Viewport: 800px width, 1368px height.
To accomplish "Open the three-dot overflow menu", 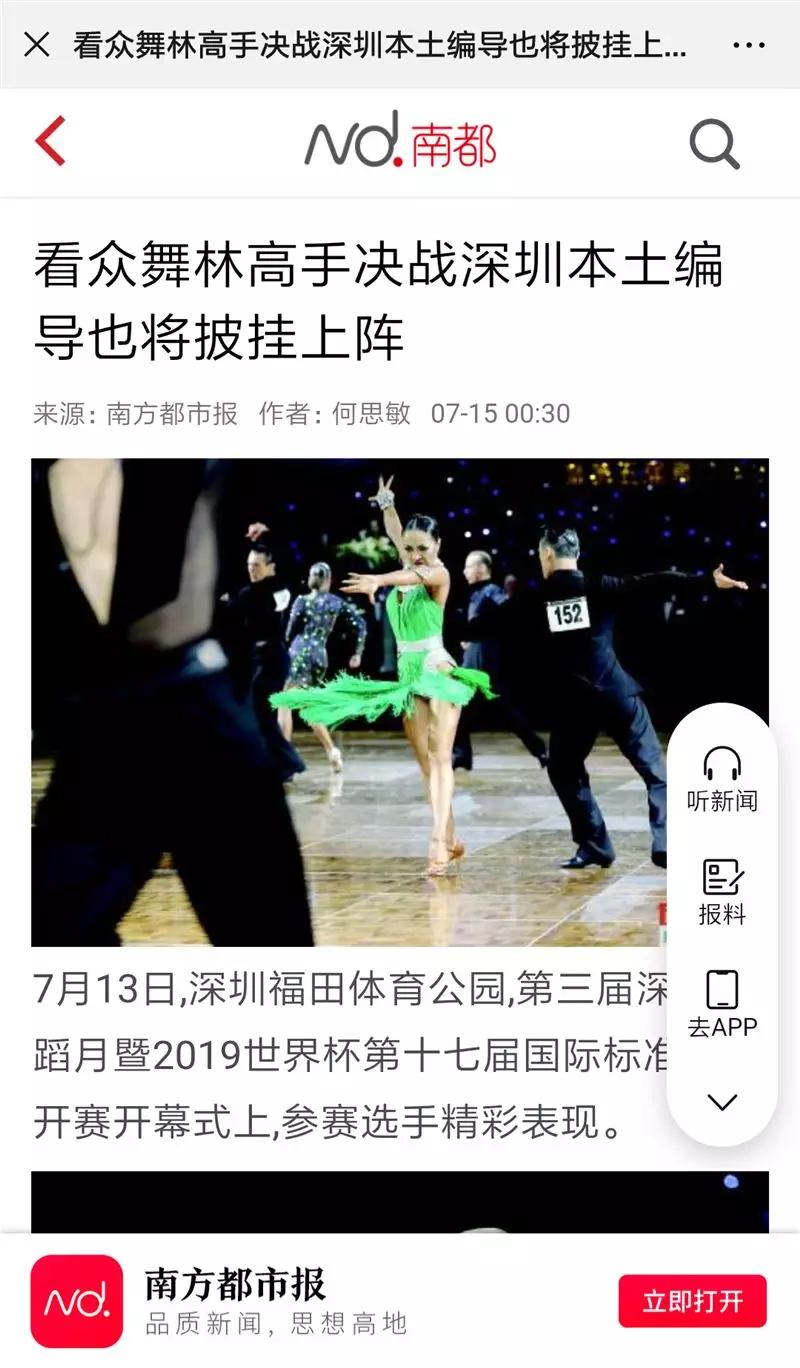I will pos(748,45).
